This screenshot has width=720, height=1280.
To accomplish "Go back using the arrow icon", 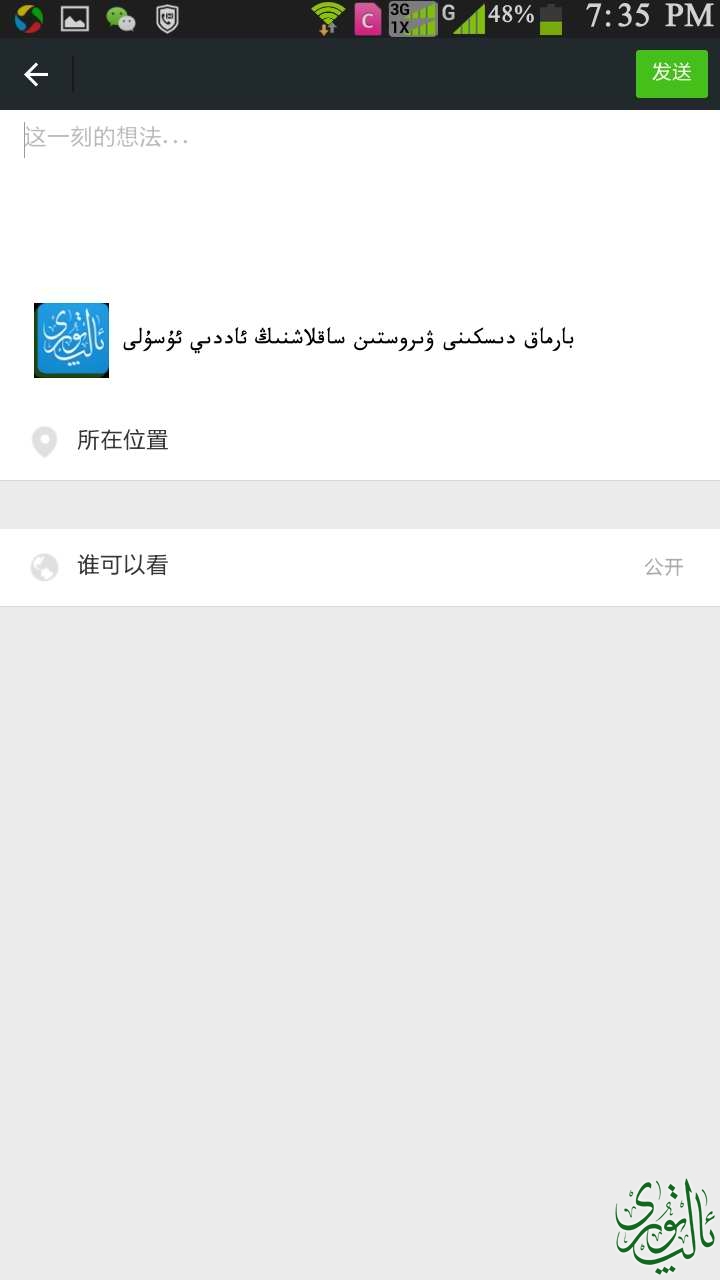I will (36, 75).
